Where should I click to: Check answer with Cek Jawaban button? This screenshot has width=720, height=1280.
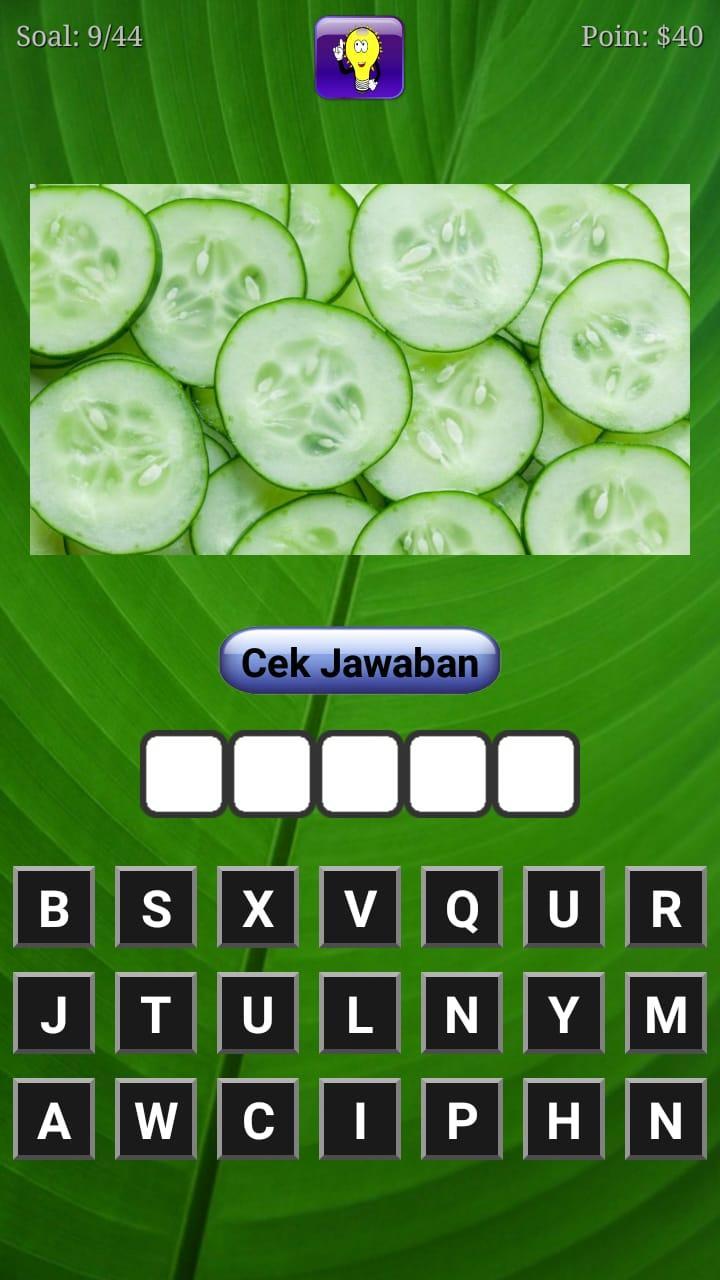tap(360, 661)
